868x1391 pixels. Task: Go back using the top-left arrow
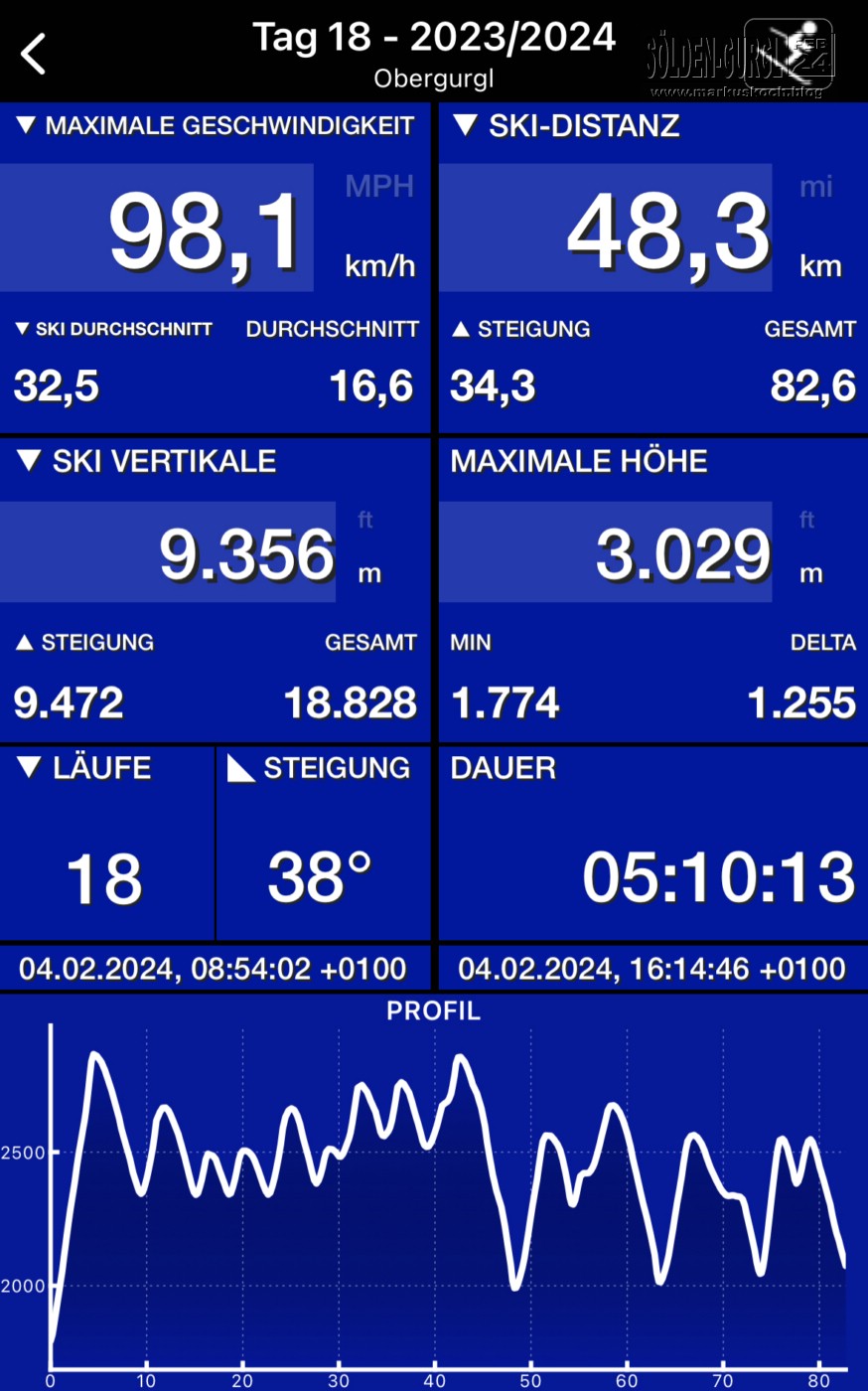tap(34, 54)
